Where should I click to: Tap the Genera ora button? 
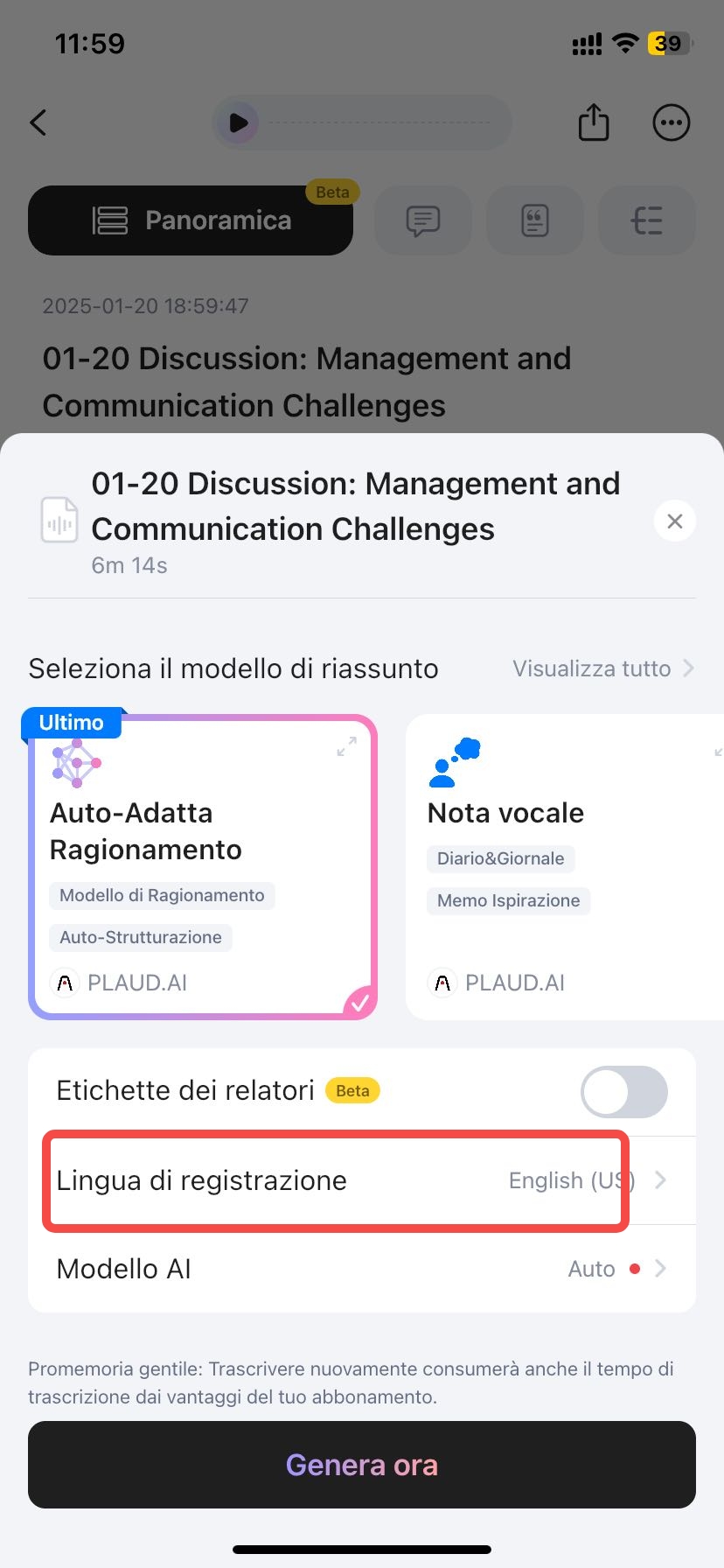[361, 1465]
